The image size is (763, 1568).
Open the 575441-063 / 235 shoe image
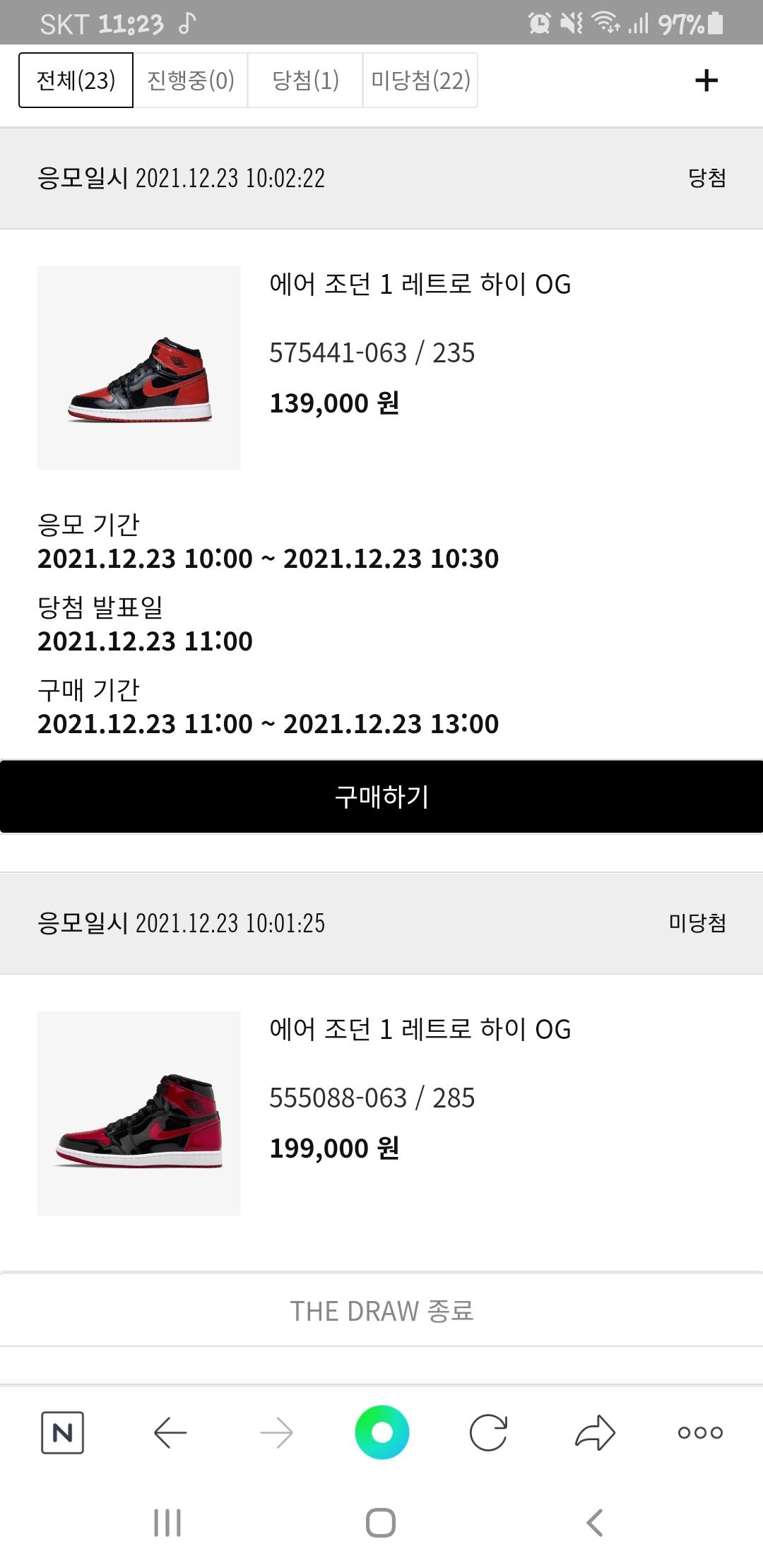click(139, 368)
